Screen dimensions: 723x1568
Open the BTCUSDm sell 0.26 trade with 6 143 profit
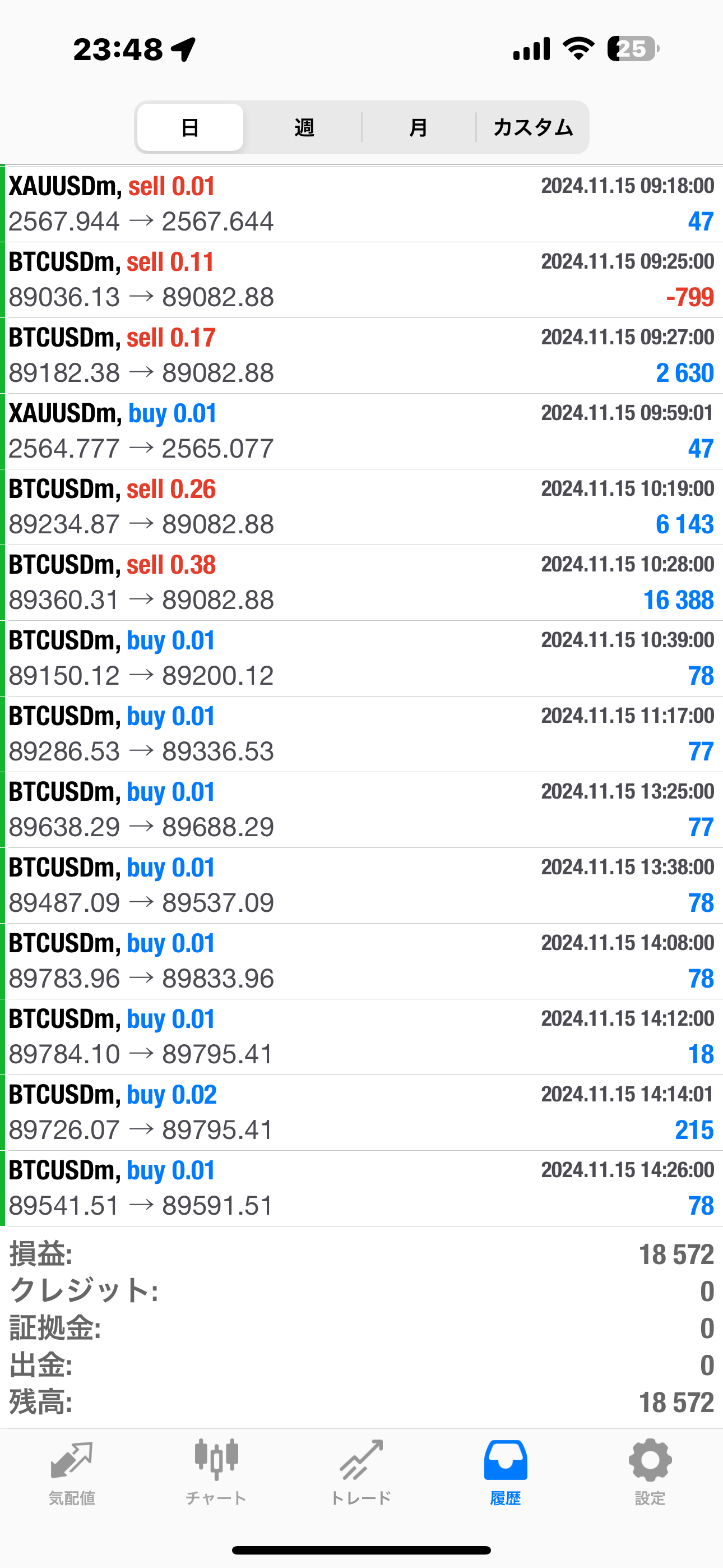click(x=361, y=506)
